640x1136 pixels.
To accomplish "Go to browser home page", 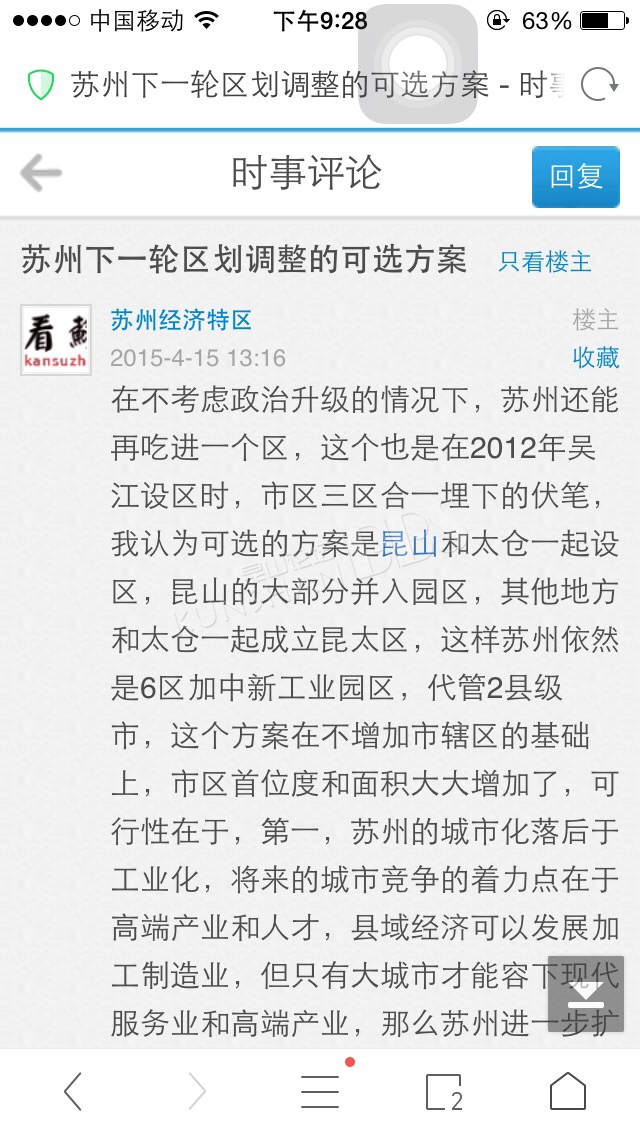I will click(x=568, y=1091).
